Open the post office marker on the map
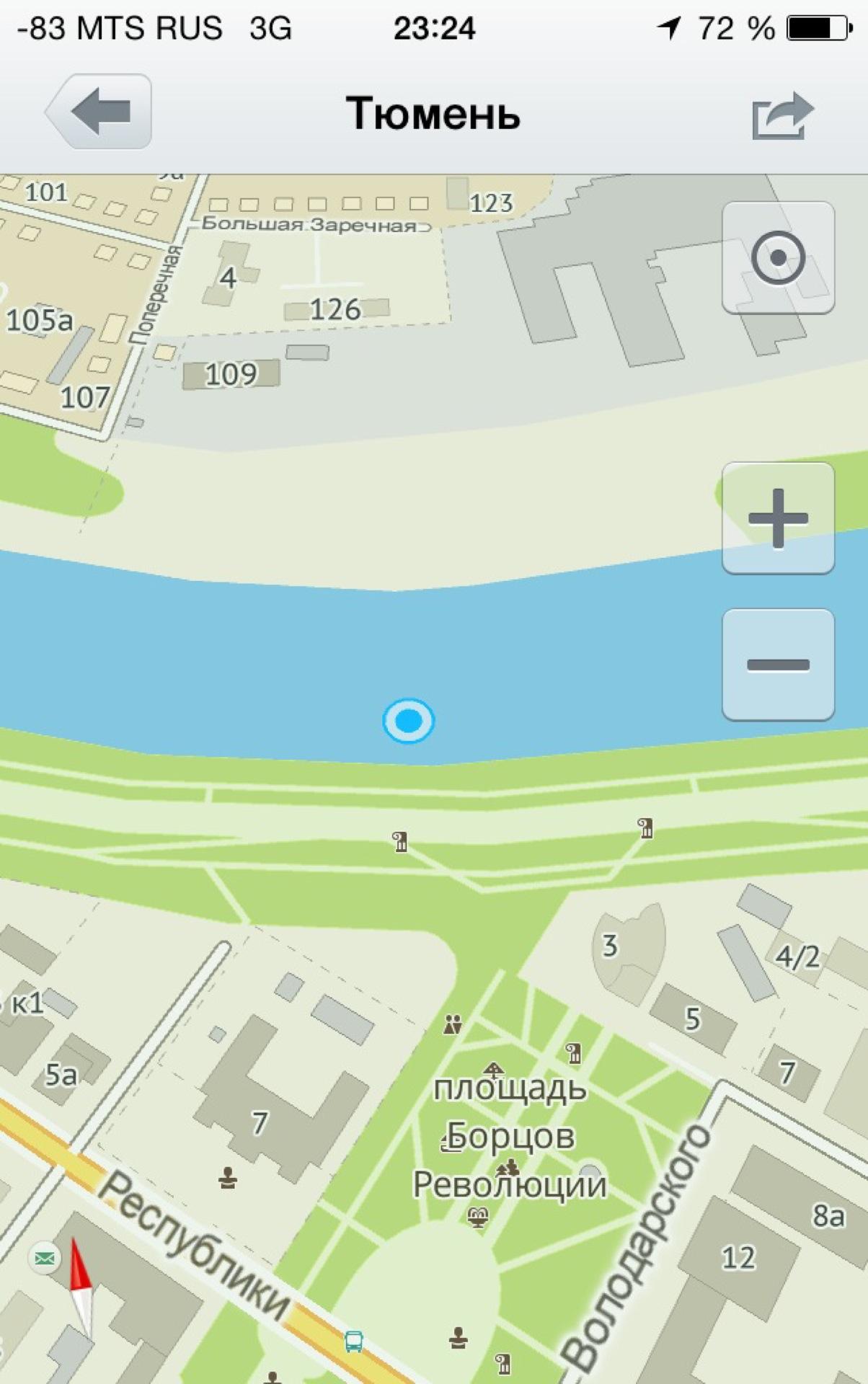The height and width of the screenshot is (1384, 868). coord(45,1259)
